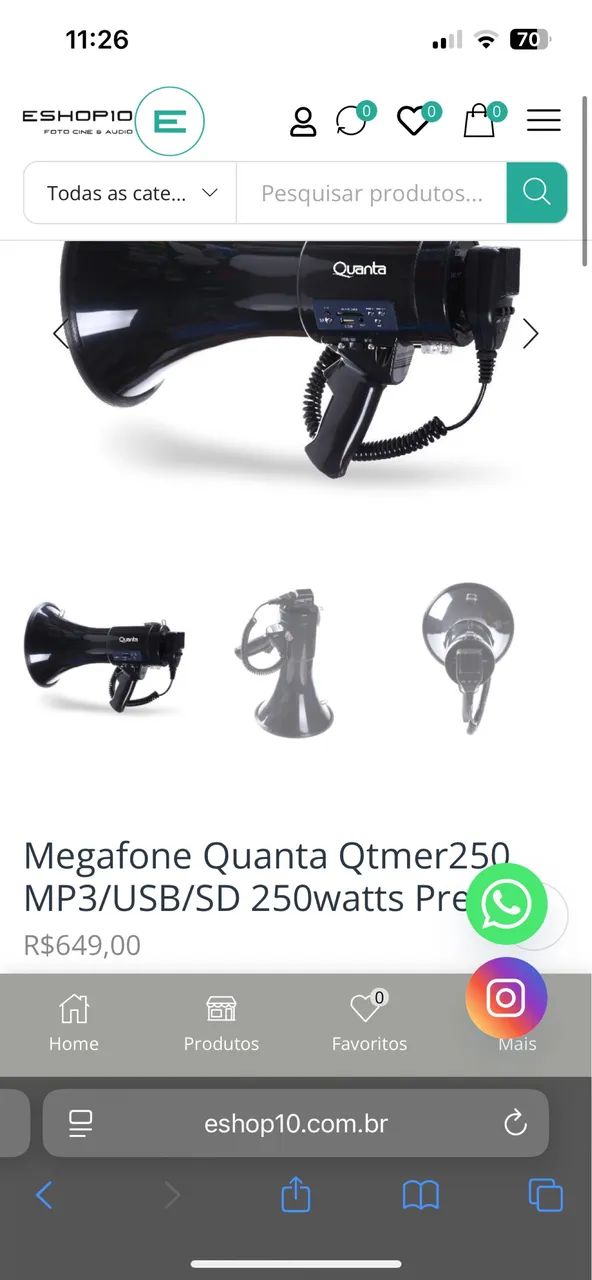Tap the teal search button
This screenshot has width=592, height=1280.
[x=537, y=193]
